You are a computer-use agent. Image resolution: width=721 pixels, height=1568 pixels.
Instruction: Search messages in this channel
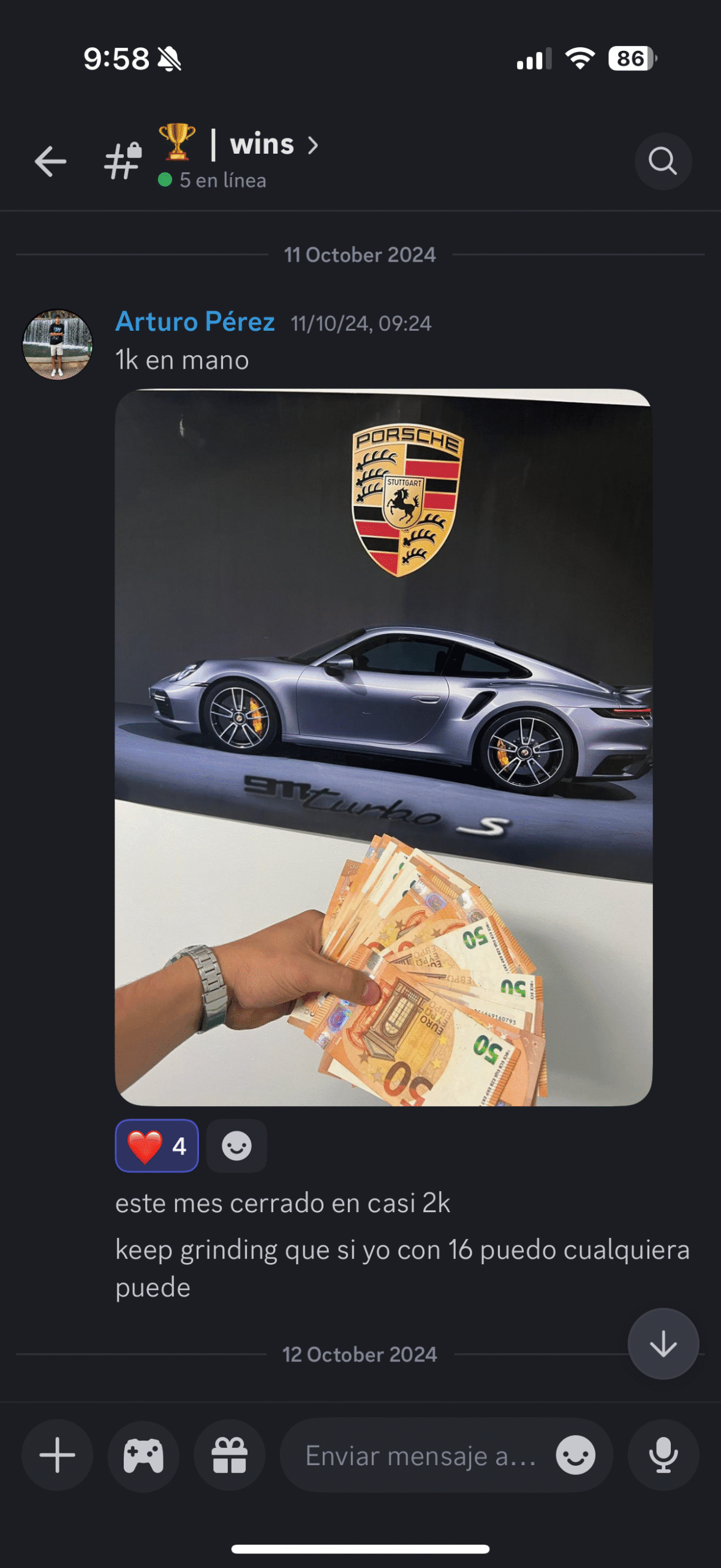click(x=663, y=162)
